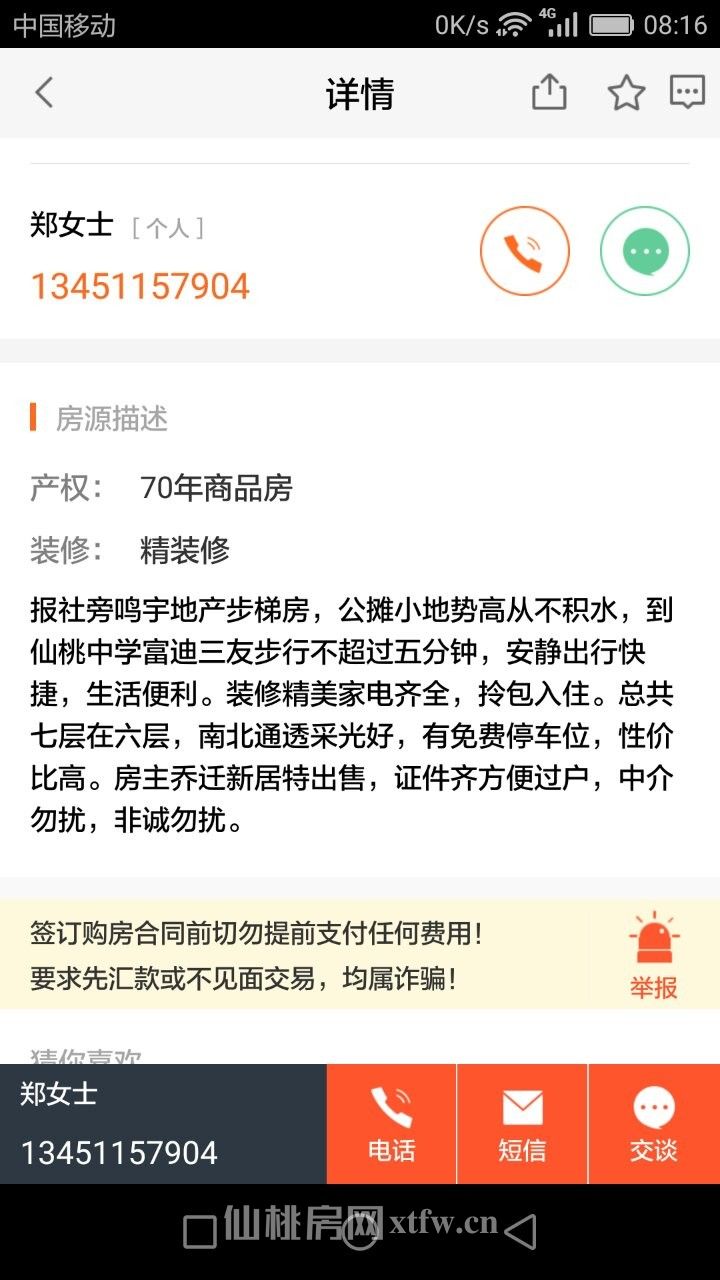Start a chat with the green message icon

[x=644, y=250]
